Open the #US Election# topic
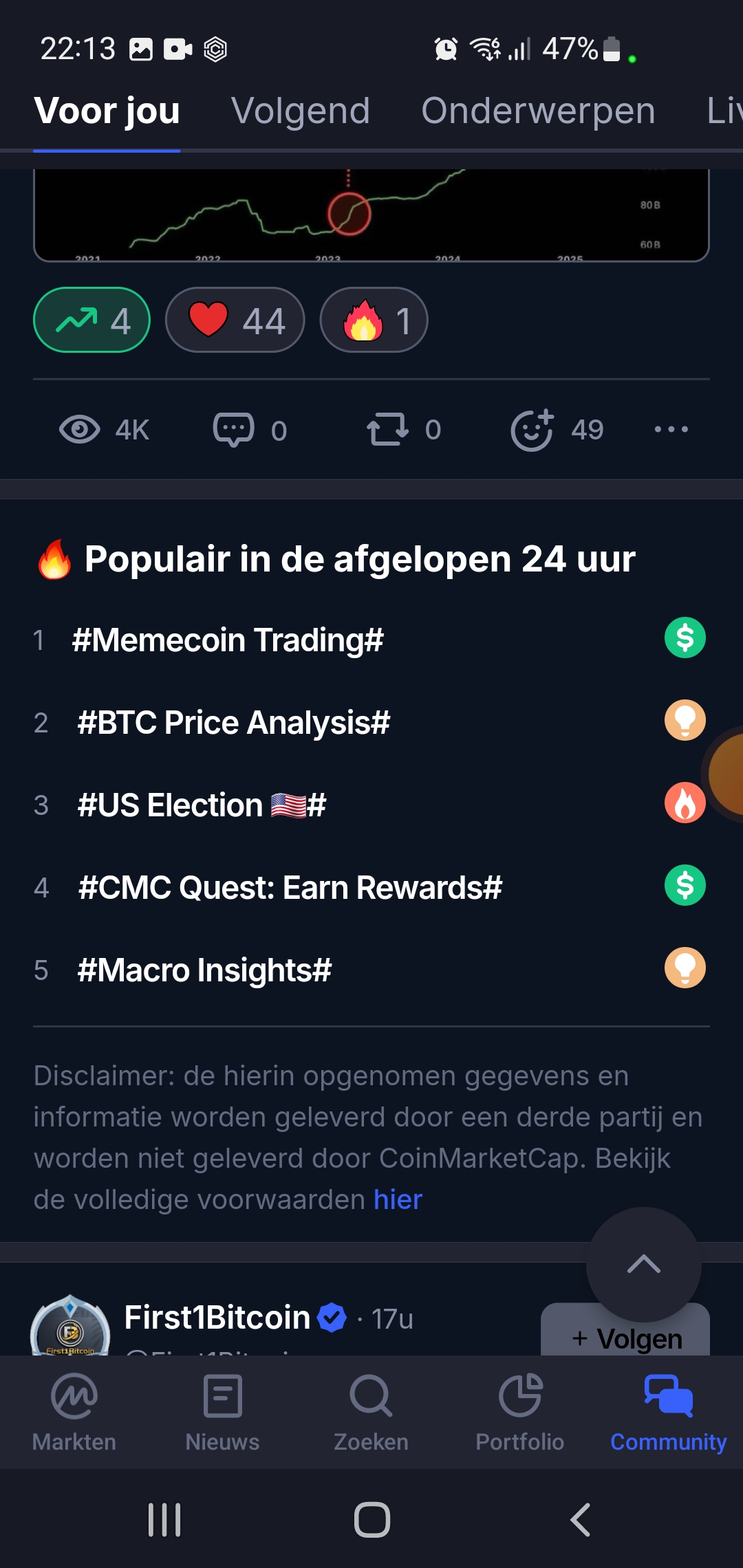The height and width of the screenshot is (1568, 743). click(x=371, y=805)
